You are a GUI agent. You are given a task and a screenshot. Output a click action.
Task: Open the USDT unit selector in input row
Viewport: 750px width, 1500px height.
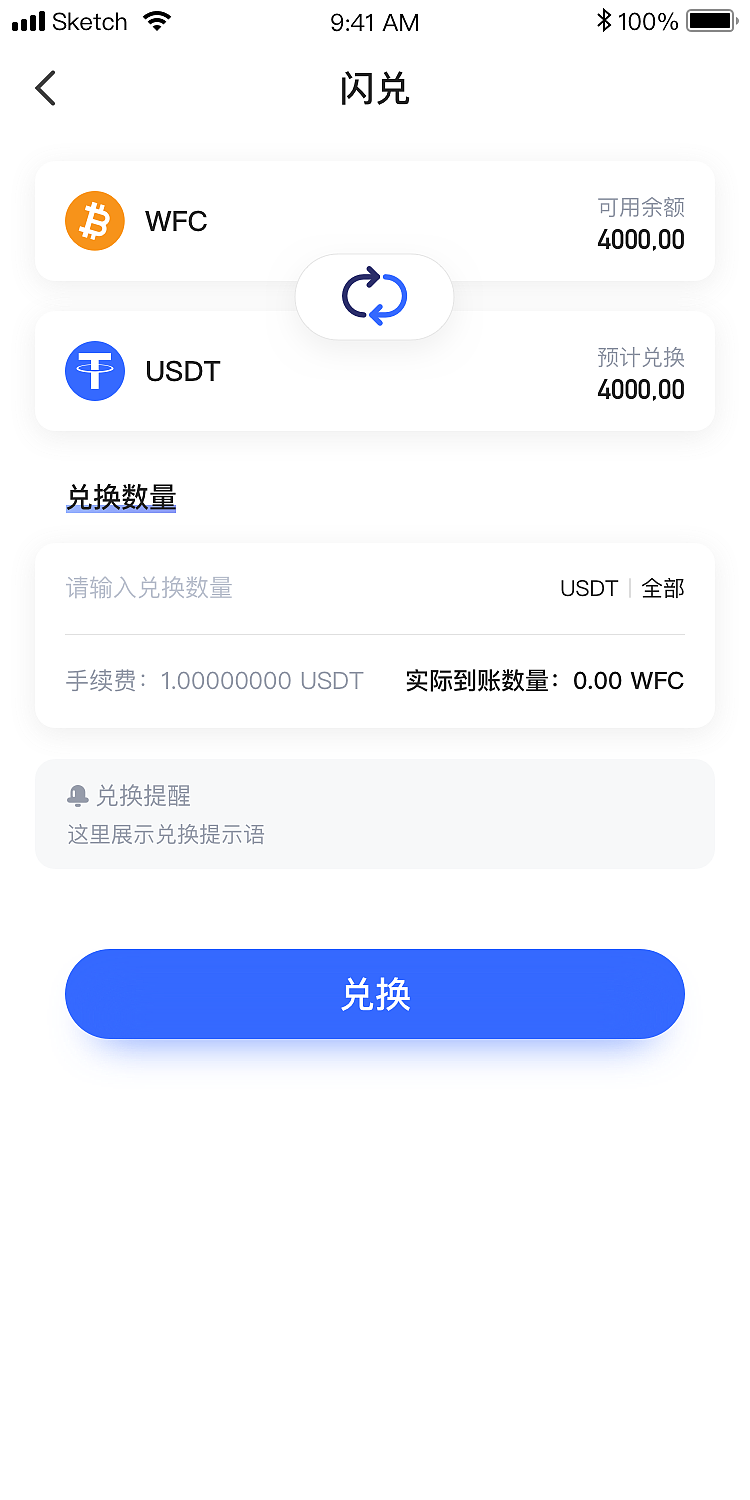(589, 589)
